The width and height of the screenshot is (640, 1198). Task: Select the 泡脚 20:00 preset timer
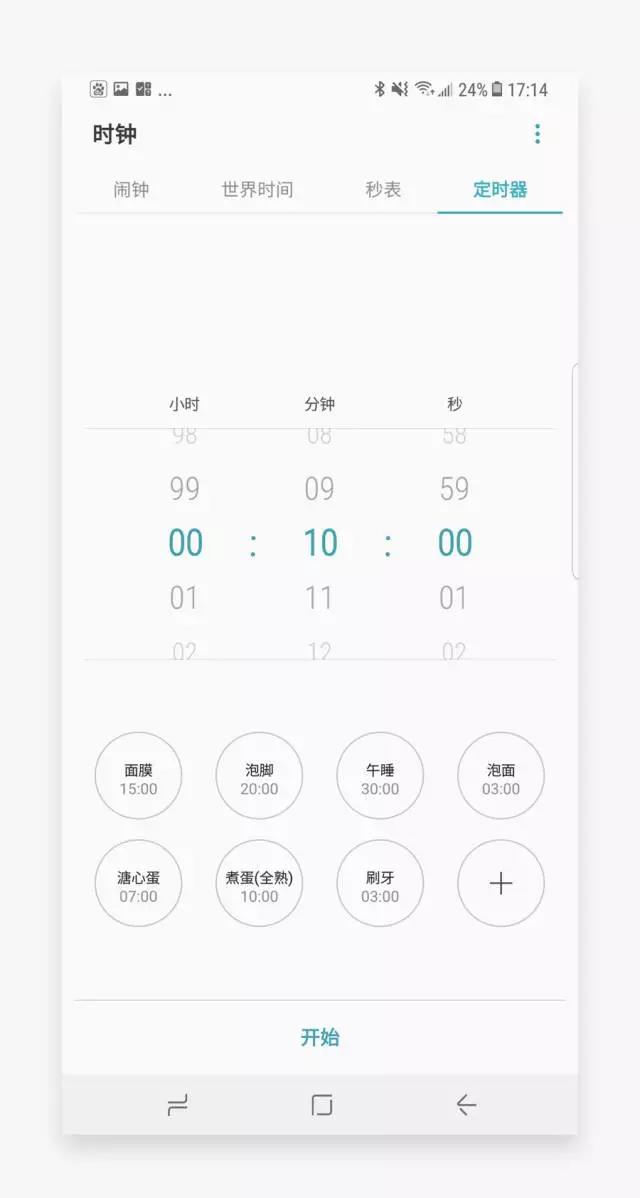pos(259,776)
